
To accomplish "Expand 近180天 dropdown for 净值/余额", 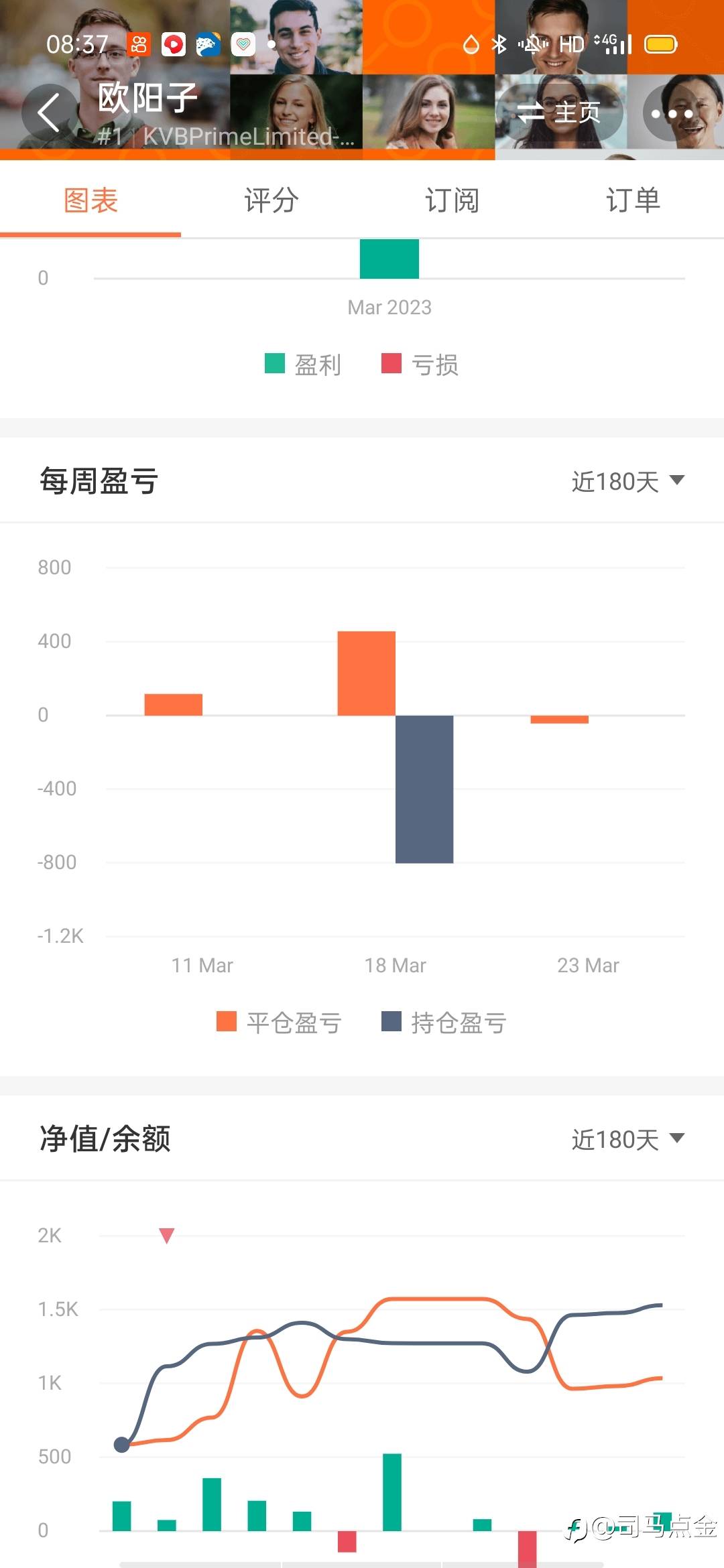I will (627, 1139).
